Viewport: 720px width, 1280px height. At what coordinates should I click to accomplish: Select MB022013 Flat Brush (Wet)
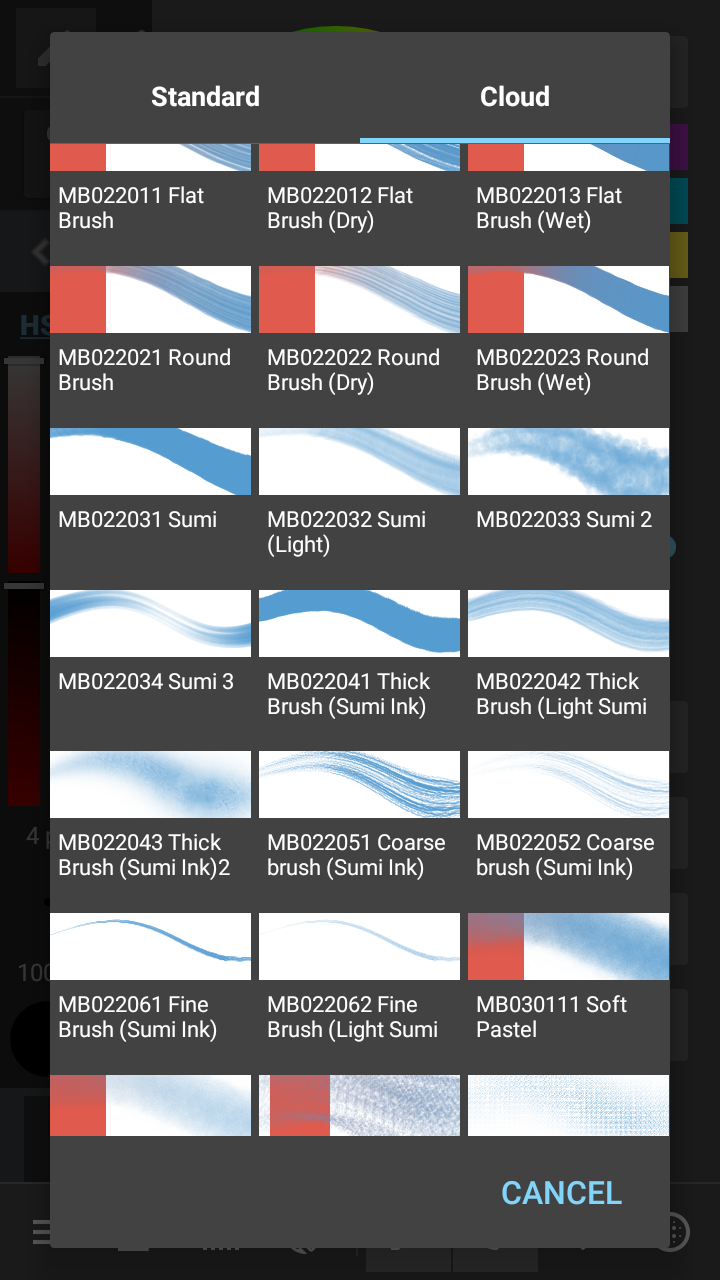(568, 195)
